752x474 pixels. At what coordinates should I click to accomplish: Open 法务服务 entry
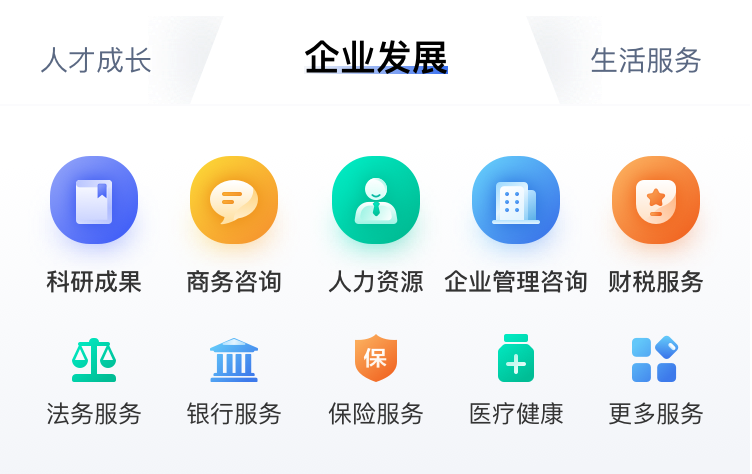tap(94, 360)
